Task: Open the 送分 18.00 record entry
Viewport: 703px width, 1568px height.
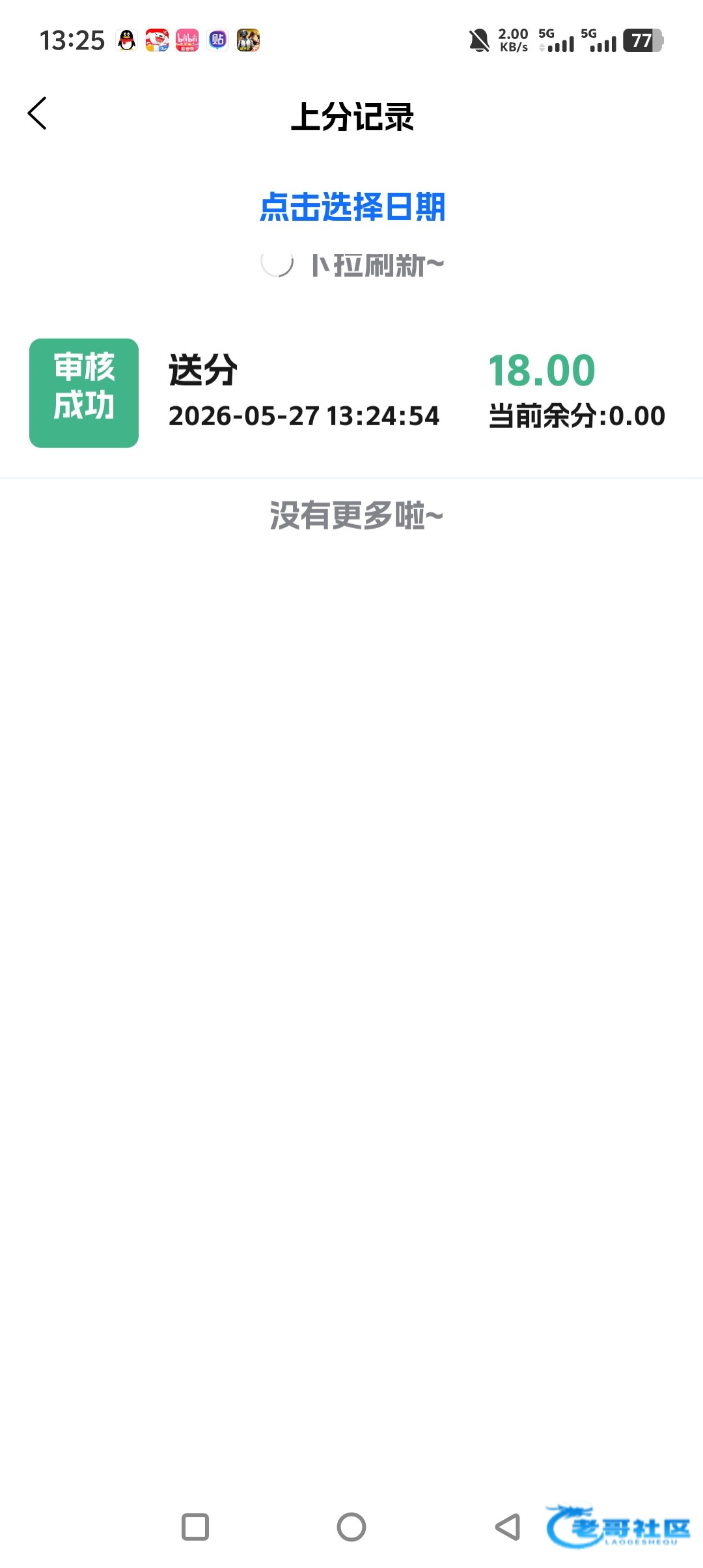Action: [x=351, y=393]
